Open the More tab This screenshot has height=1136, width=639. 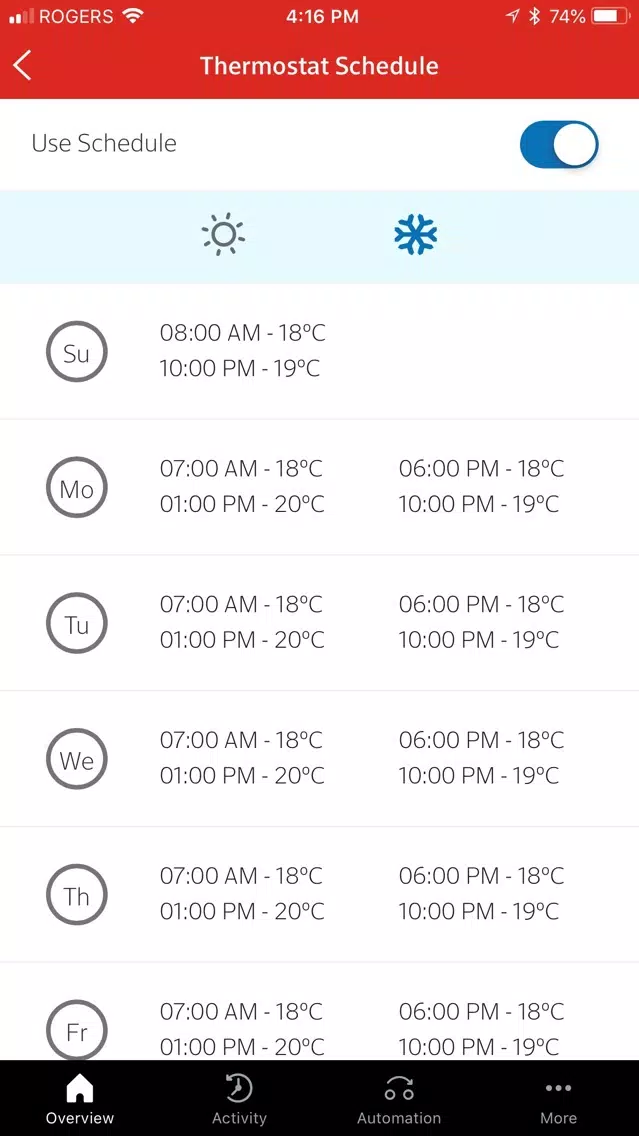click(x=559, y=1099)
